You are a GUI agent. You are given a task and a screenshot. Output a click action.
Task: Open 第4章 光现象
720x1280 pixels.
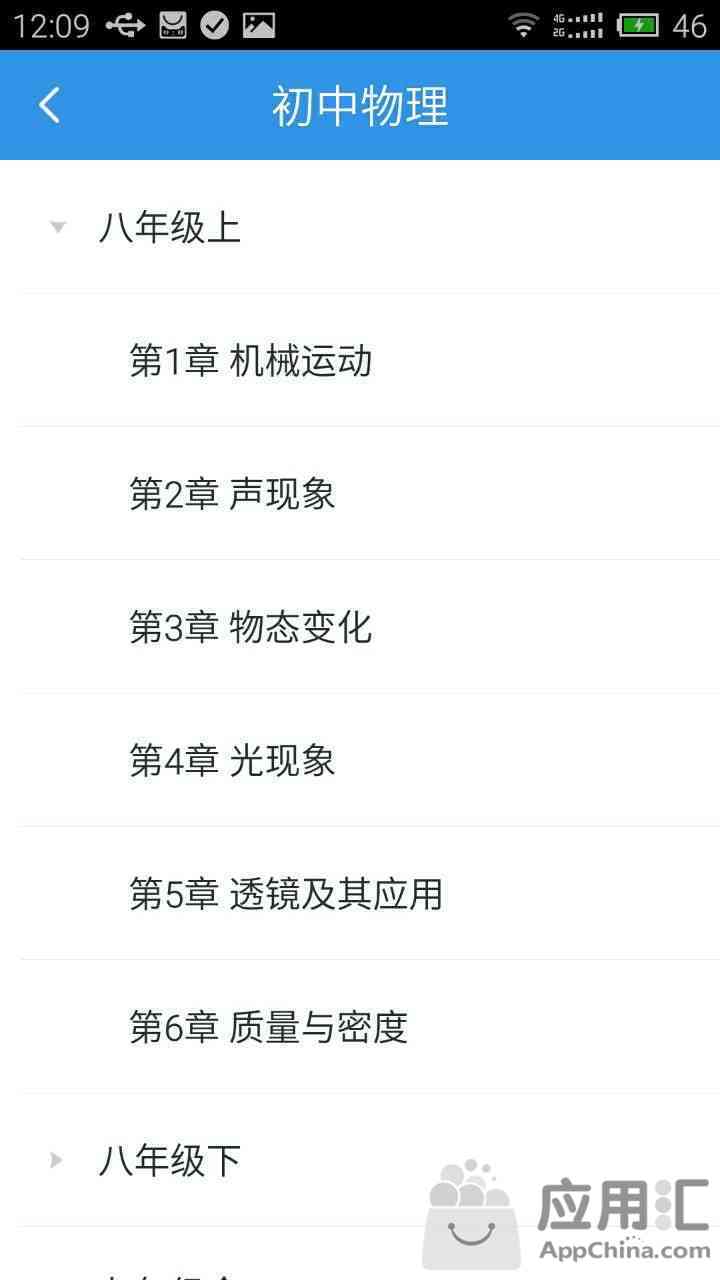point(360,760)
